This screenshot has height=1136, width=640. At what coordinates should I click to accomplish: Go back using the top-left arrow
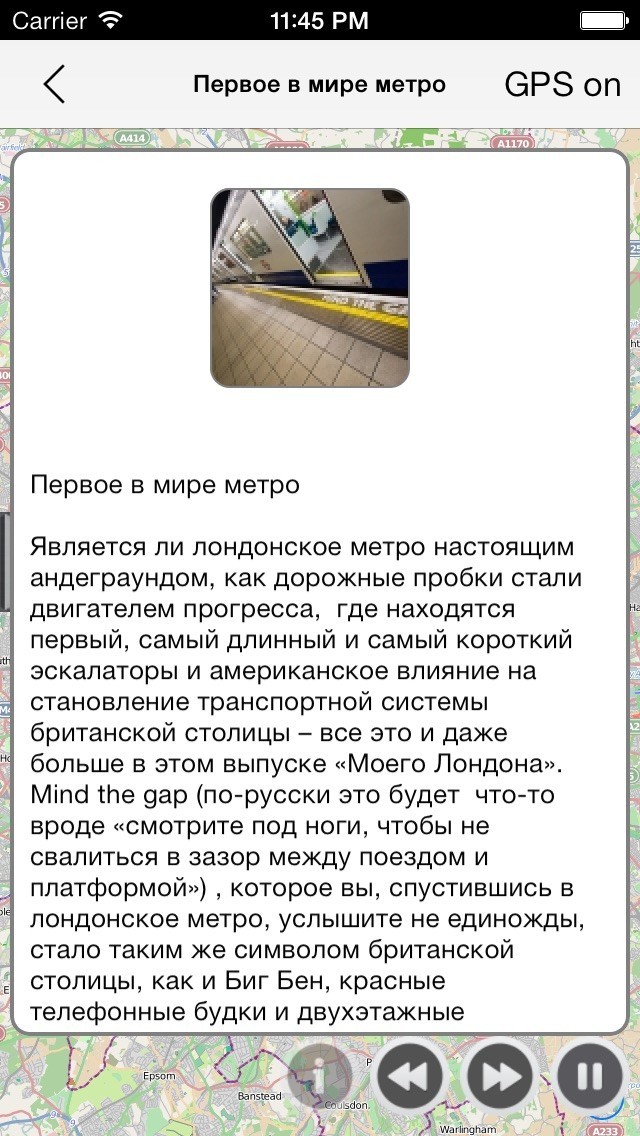(x=54, y=85)
